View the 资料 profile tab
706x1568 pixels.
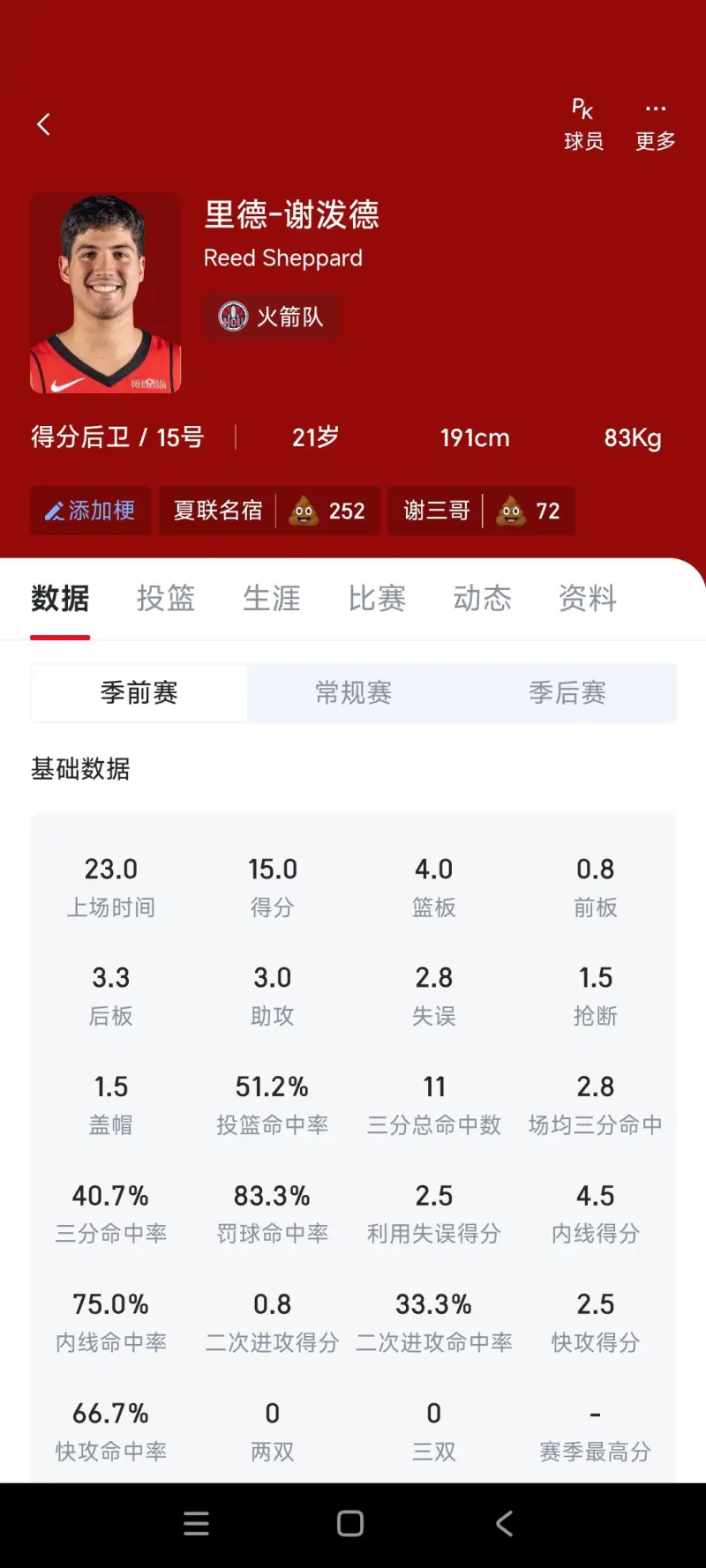pos(586,598)
